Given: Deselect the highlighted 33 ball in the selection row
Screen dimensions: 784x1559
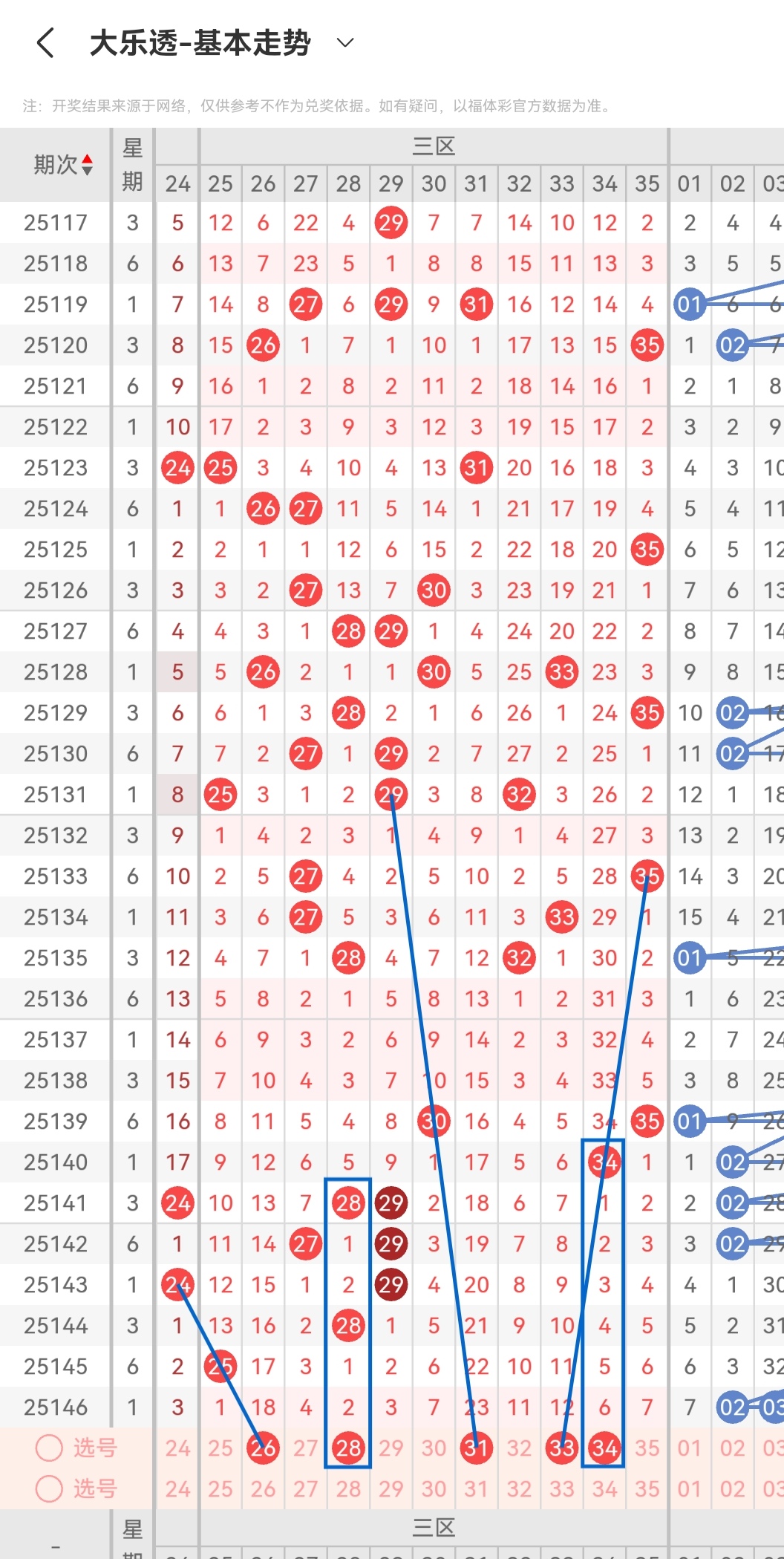Looking at the screenshot, I should (x=562, y=1448).
